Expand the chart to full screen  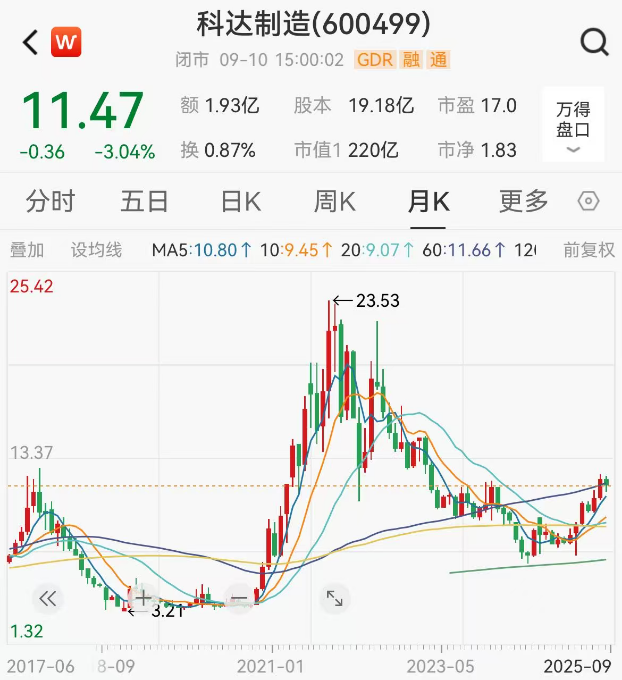click(x=334, y=599)
